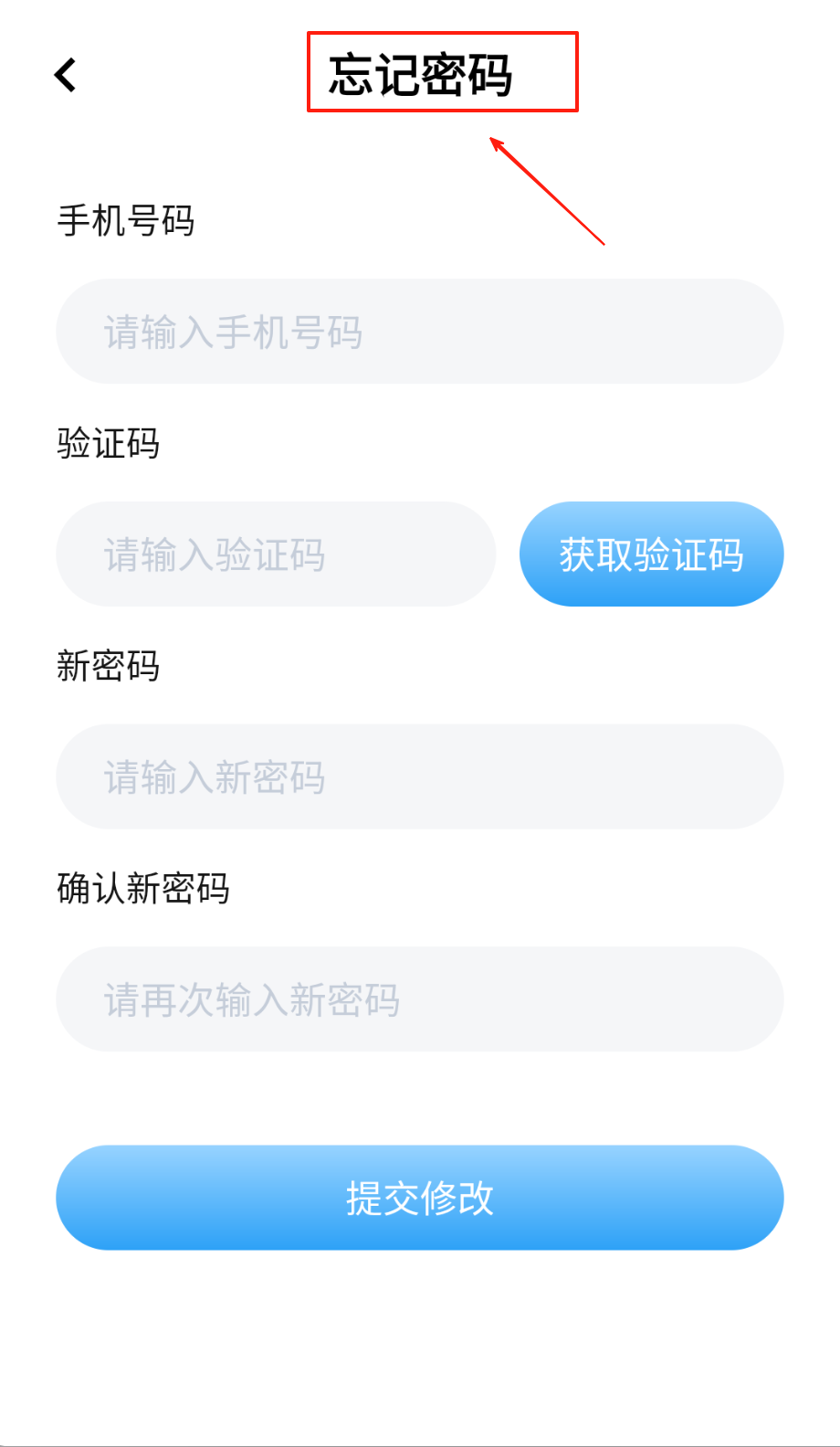Focus the 请输入新密码 new password field
Viewport: 840px width, 1447px height.
(419, 776)
